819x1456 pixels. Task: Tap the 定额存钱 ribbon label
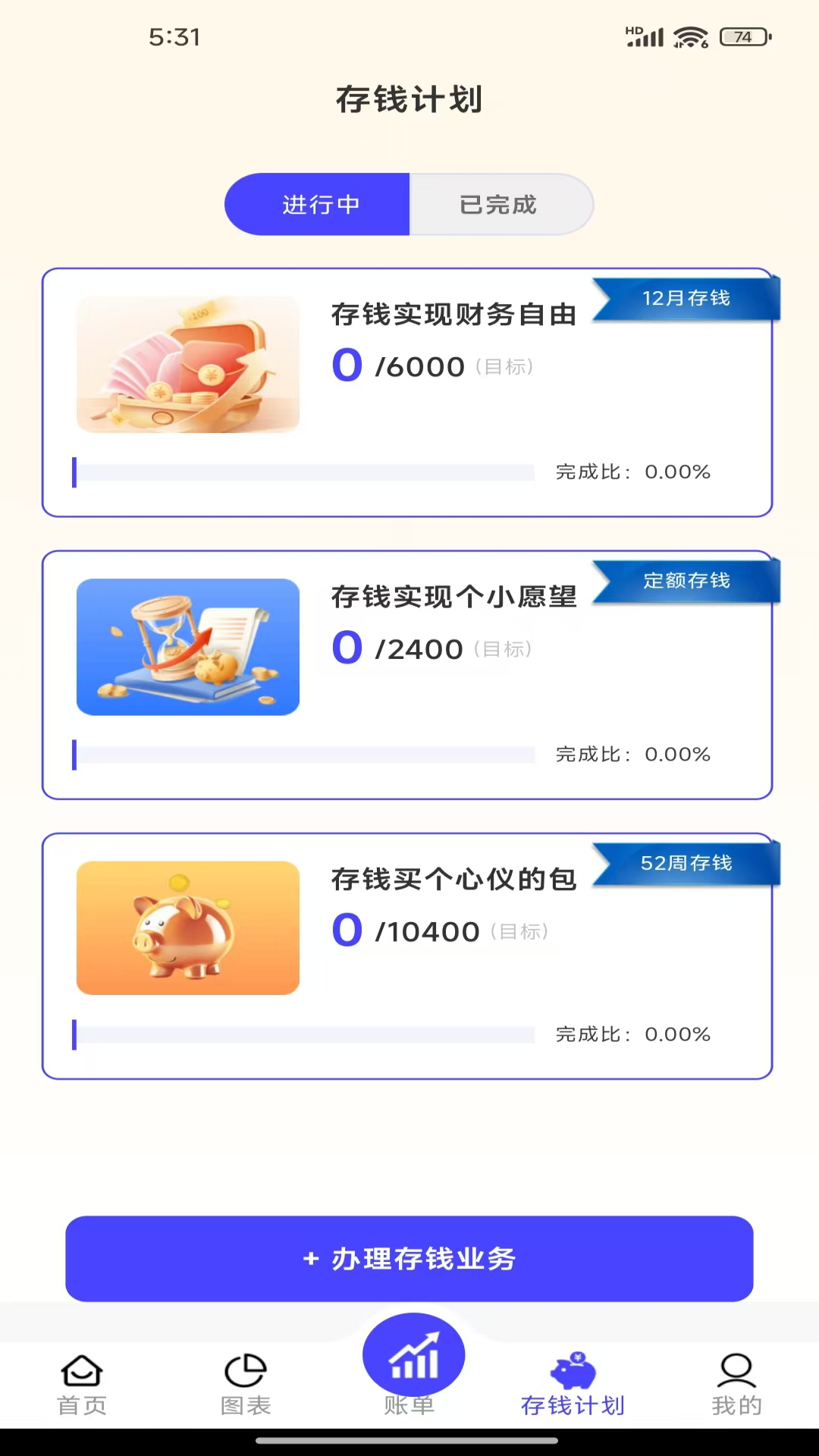pyautogui.click(x=686, y=579)
